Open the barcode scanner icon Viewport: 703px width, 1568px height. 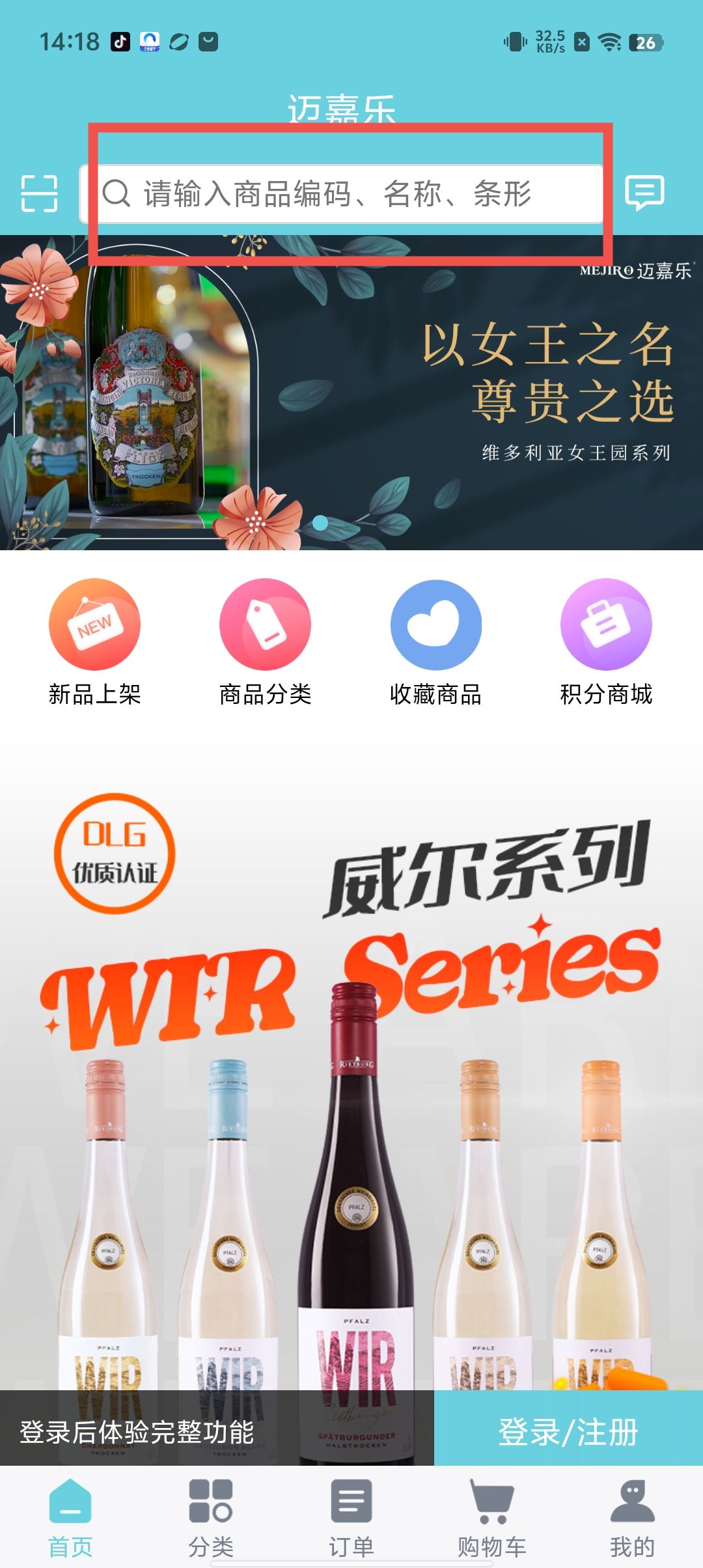(x=39, y=193)
